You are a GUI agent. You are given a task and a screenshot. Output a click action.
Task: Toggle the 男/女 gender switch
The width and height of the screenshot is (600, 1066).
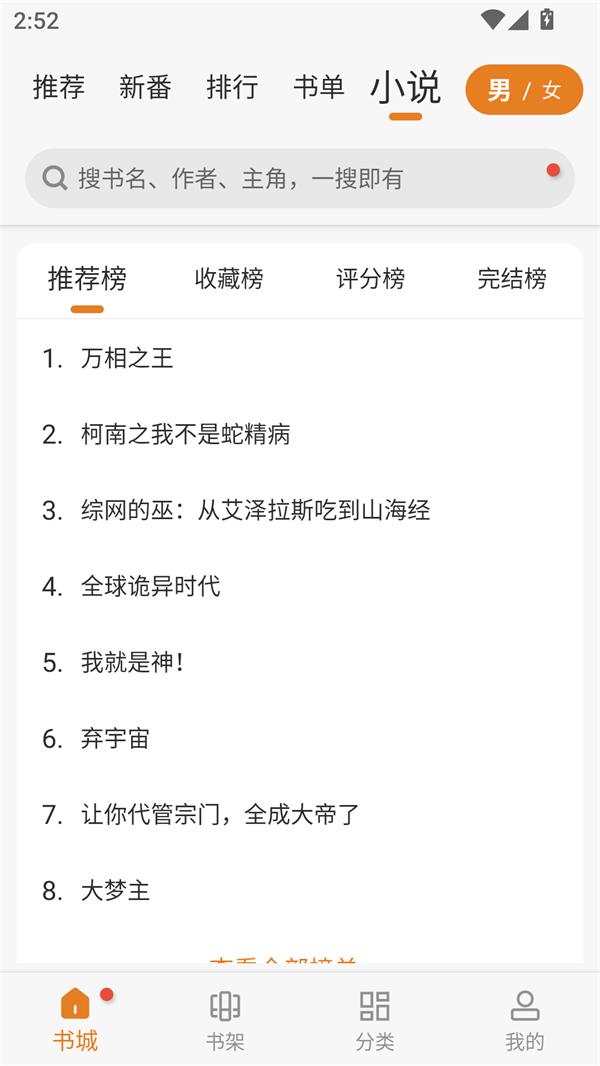point(524,90)
